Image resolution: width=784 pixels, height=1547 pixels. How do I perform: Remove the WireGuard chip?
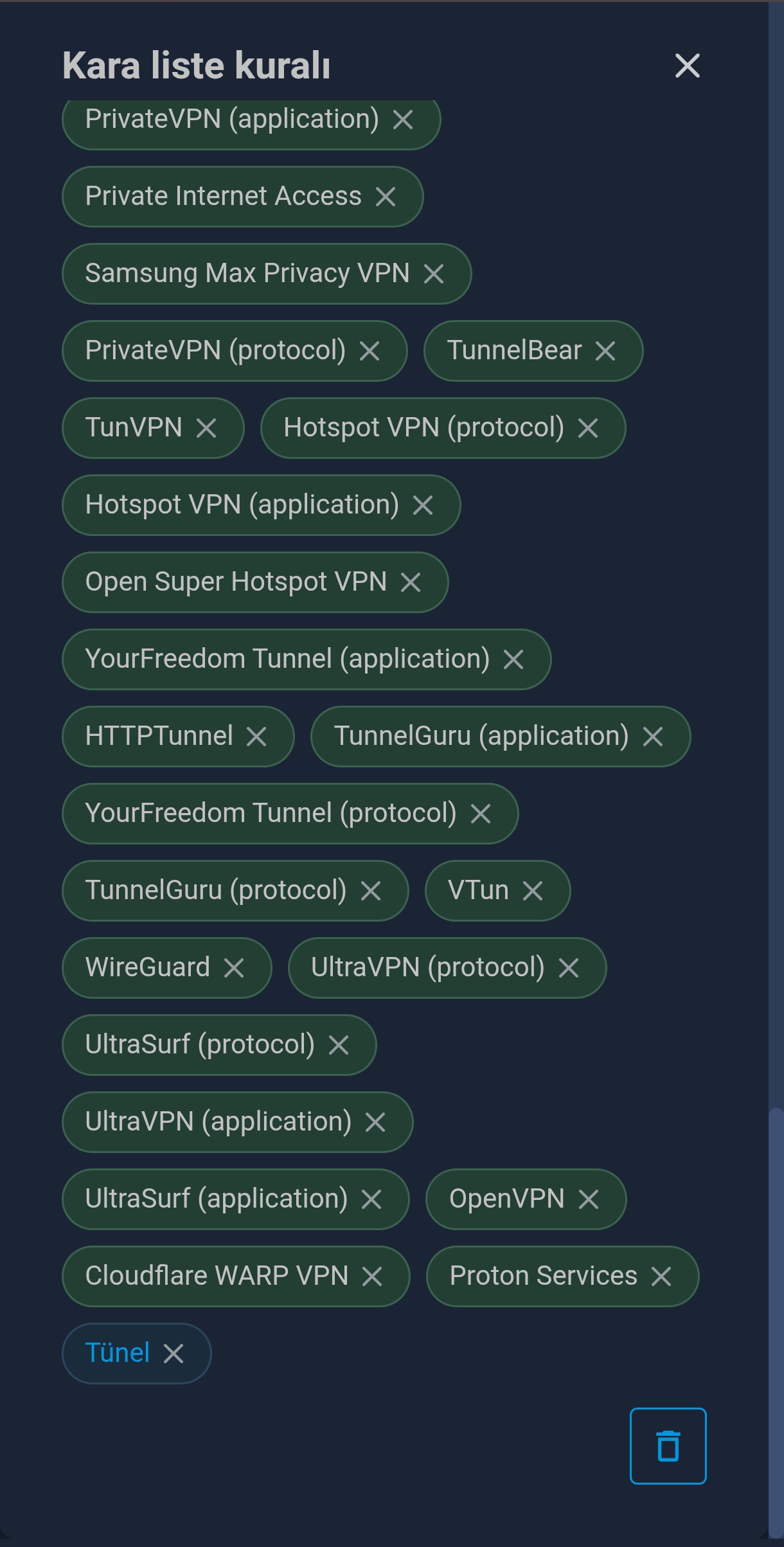[234, 968]
